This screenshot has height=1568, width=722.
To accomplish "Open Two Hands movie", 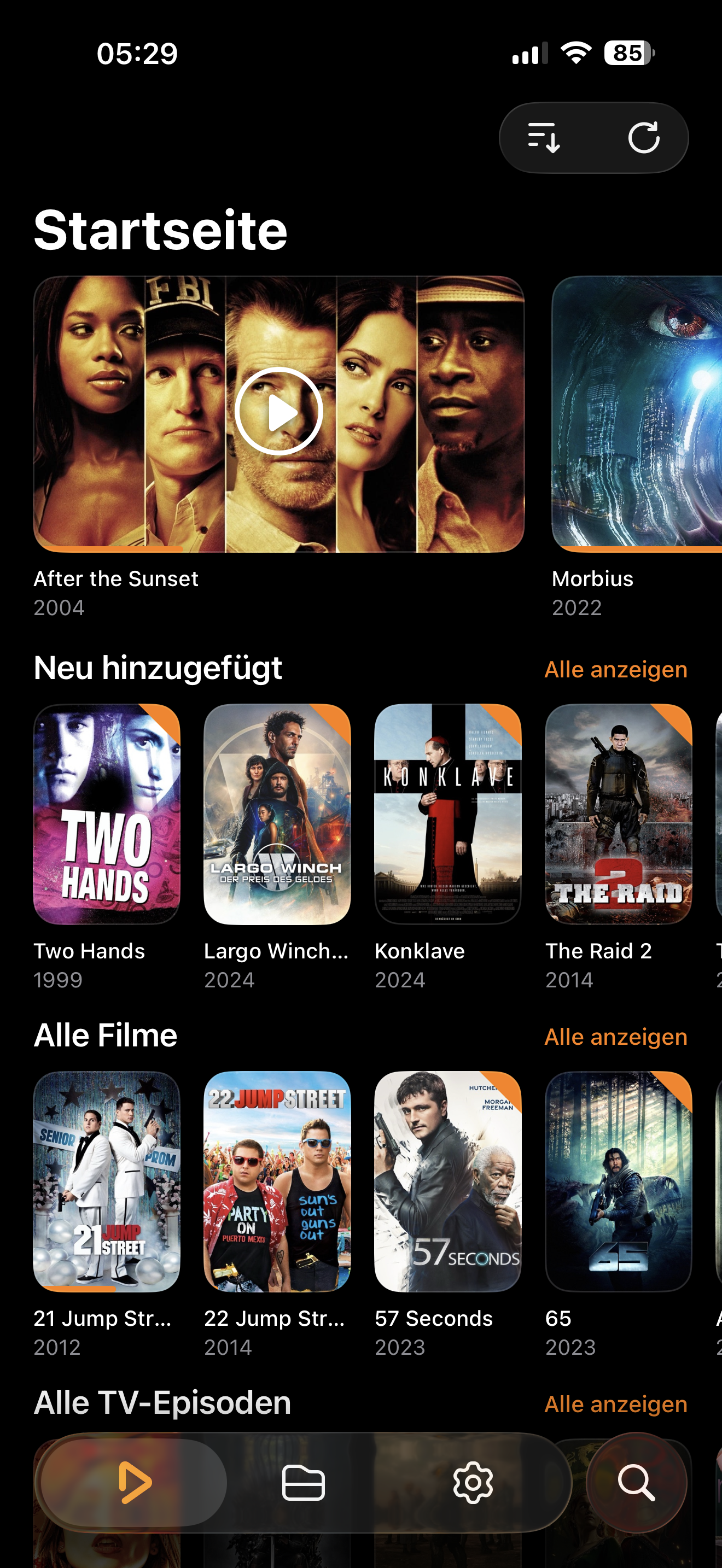I will click(x=107, y=814).
